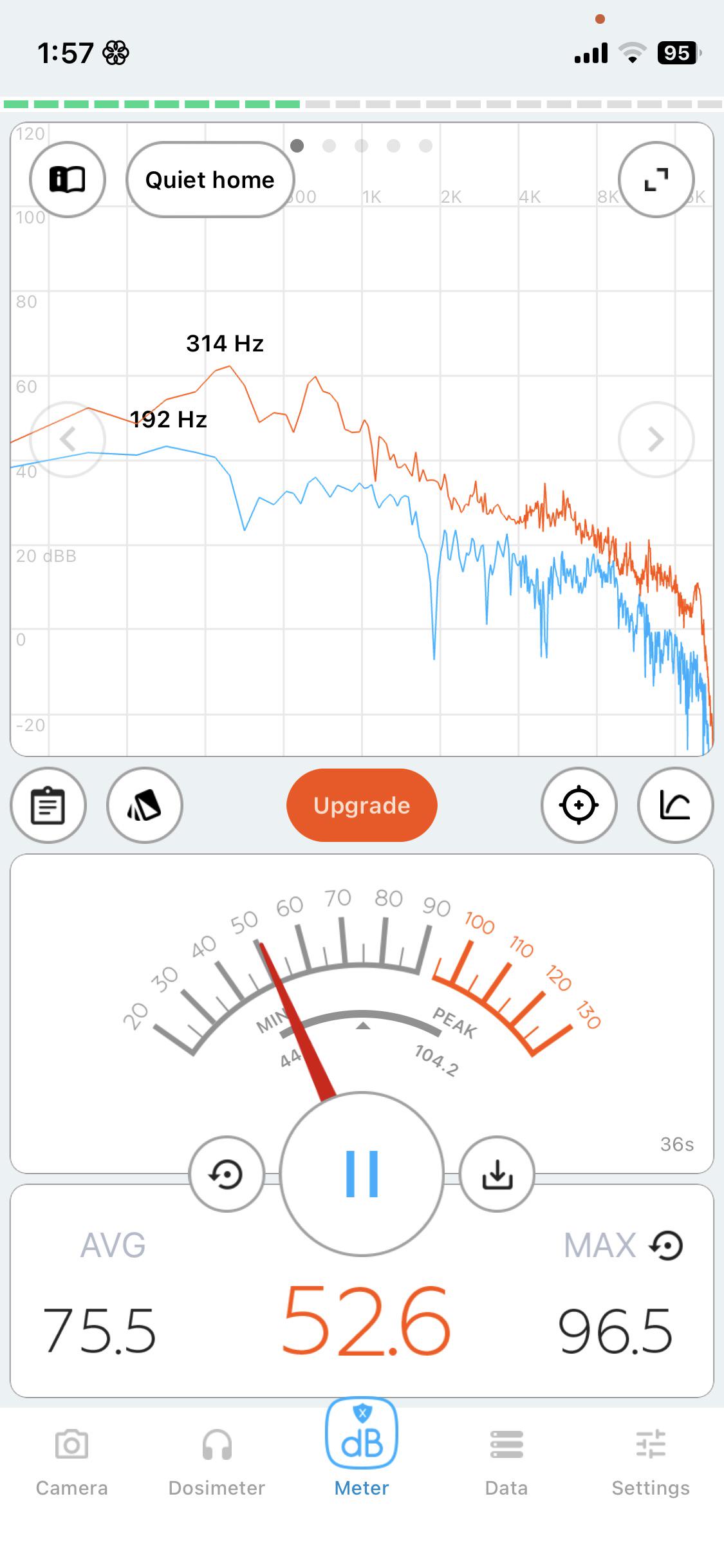The width and height of the screenshot is (724, 1568).
Task: Go to the Settings tab
Action: [x=651, y=1461]
